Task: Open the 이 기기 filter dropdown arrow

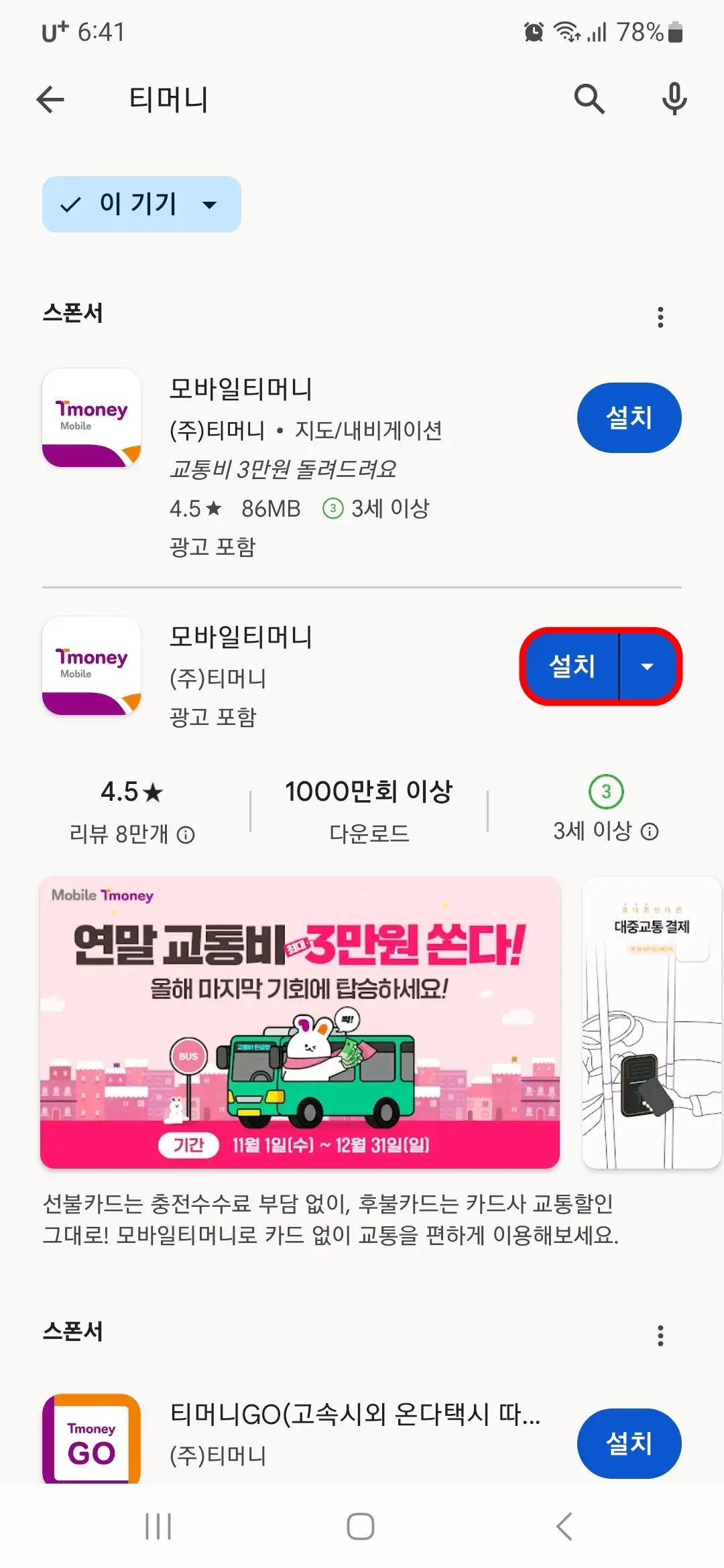Action: tap(210, 205)
